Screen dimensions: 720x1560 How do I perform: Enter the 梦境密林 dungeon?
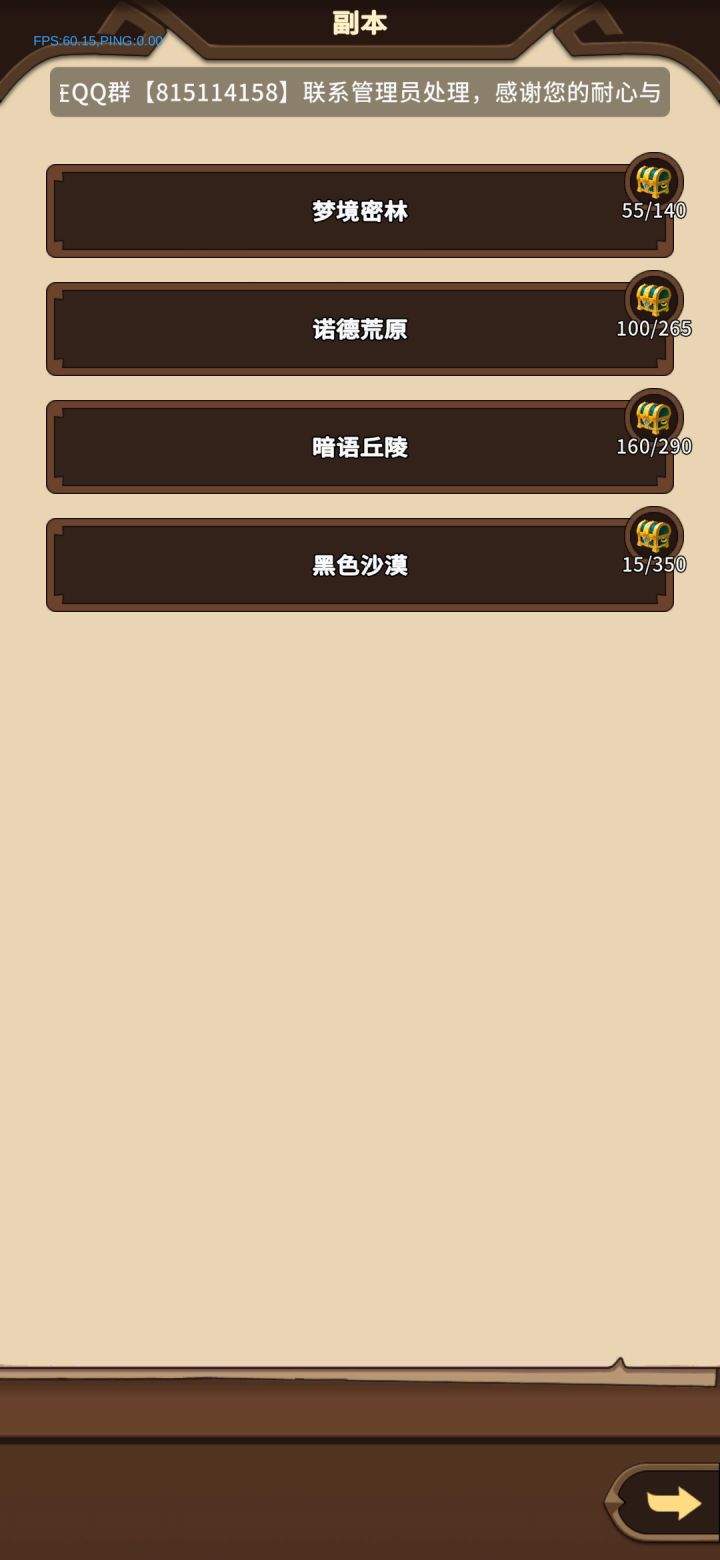tap(360, 211)
